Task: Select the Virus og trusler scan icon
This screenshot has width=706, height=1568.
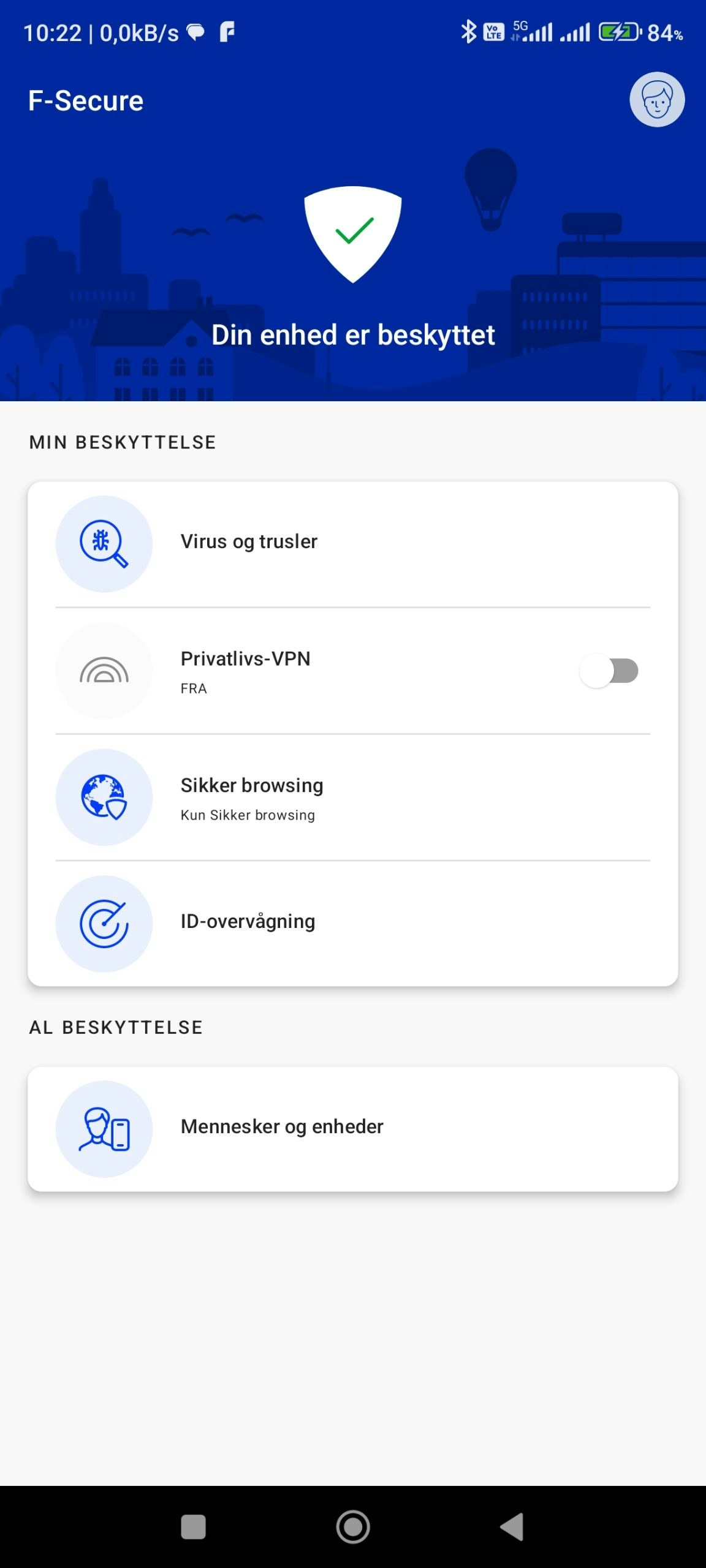Action: [104, 543]
